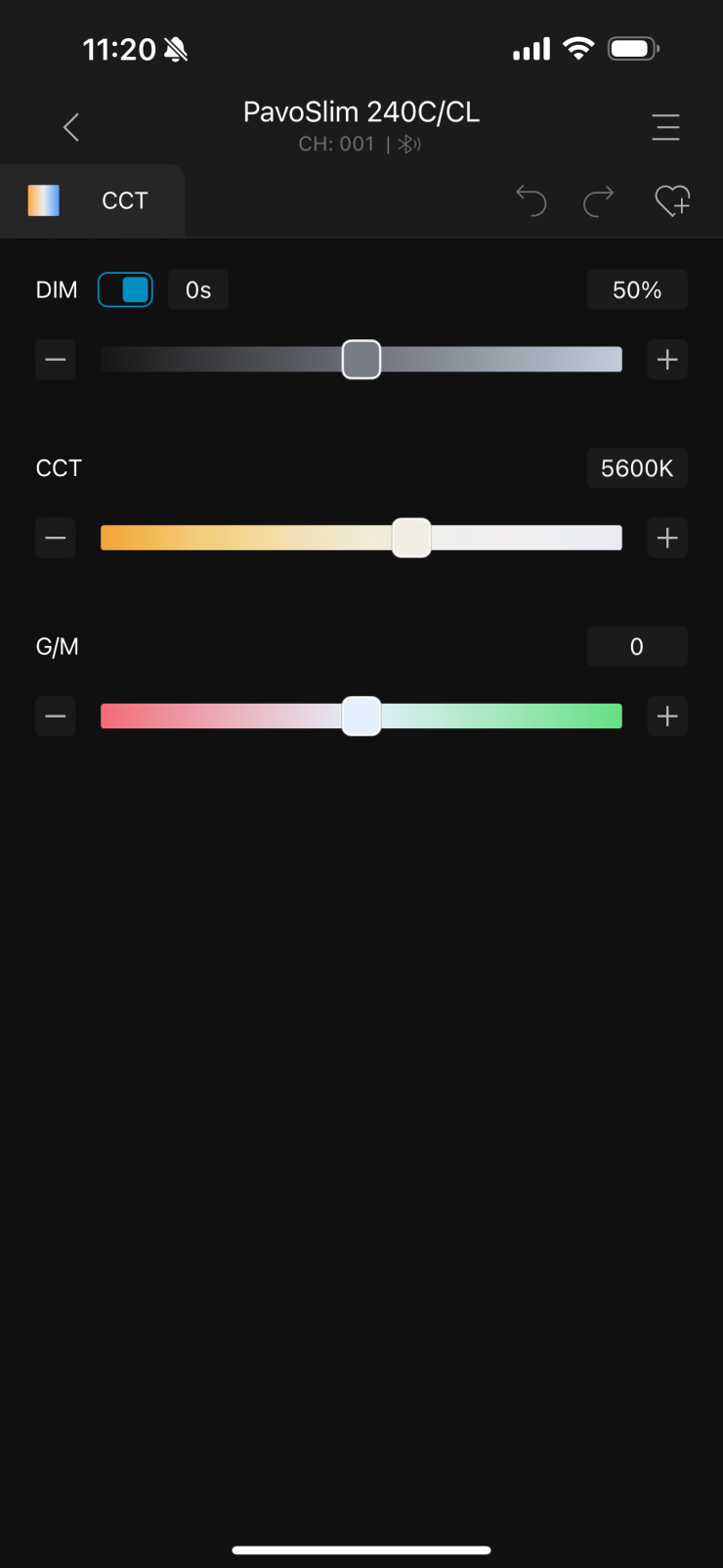Open the CCT mode selector

[x=93, y=200]
